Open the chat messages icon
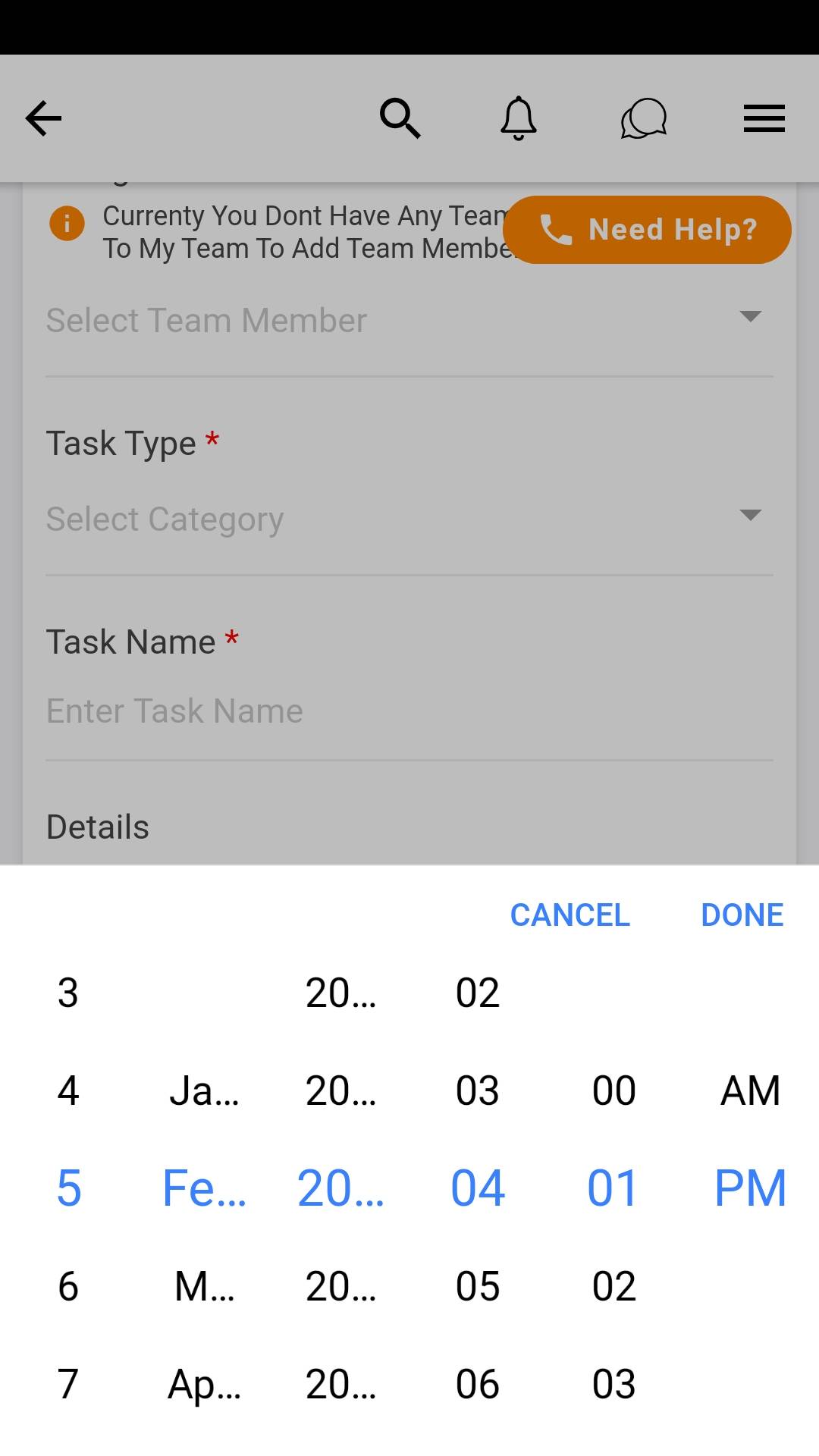819x1456 pixels. [x=643, y=119]
